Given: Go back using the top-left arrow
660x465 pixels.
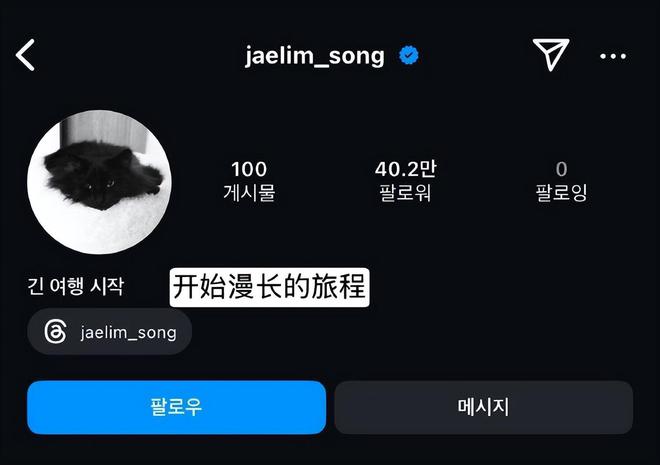Looking at the screenshot, I should click(x=26, y=56).
